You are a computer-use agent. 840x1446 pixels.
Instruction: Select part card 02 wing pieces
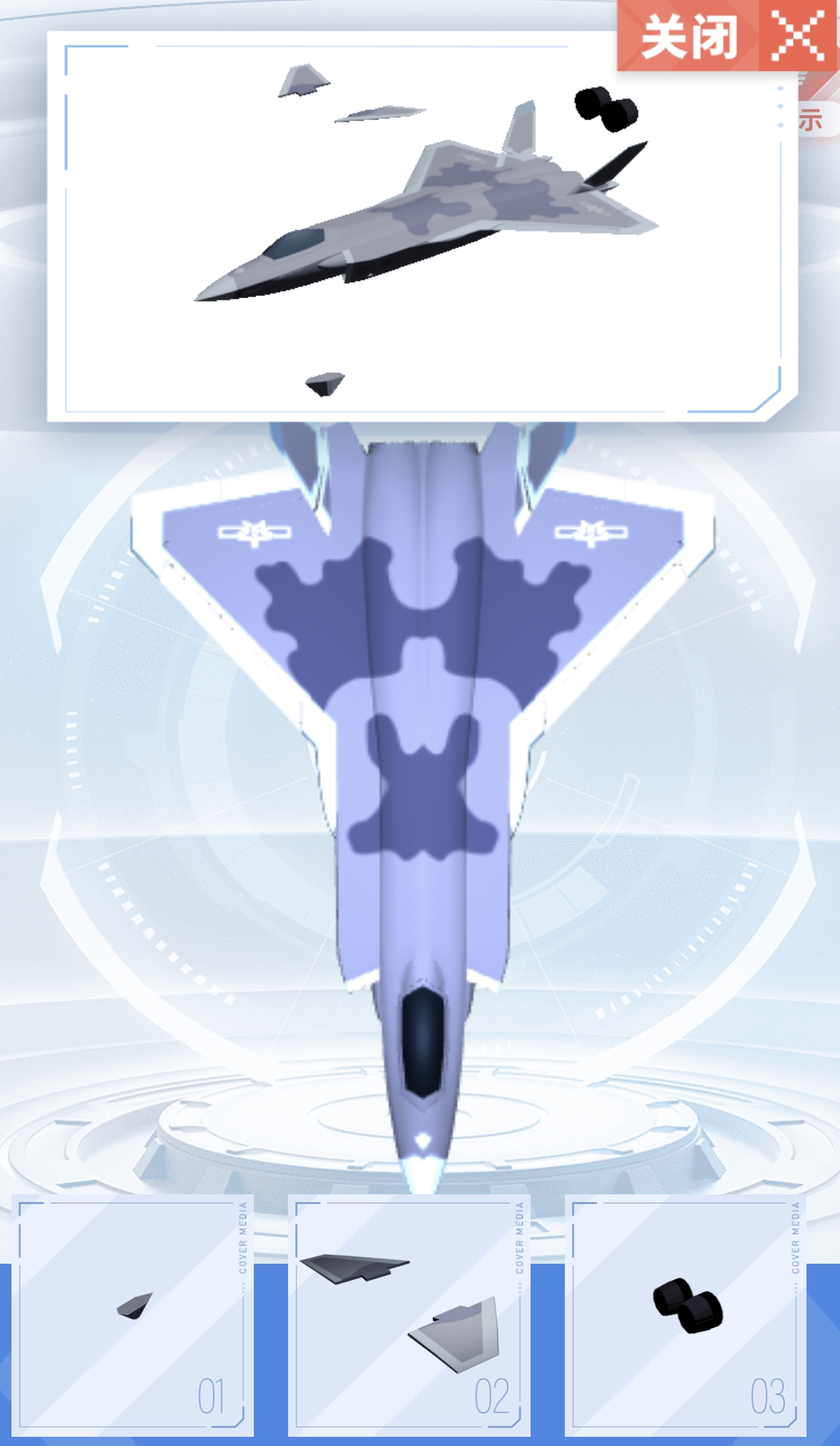pyautogui.click(x=409, y=1315)
